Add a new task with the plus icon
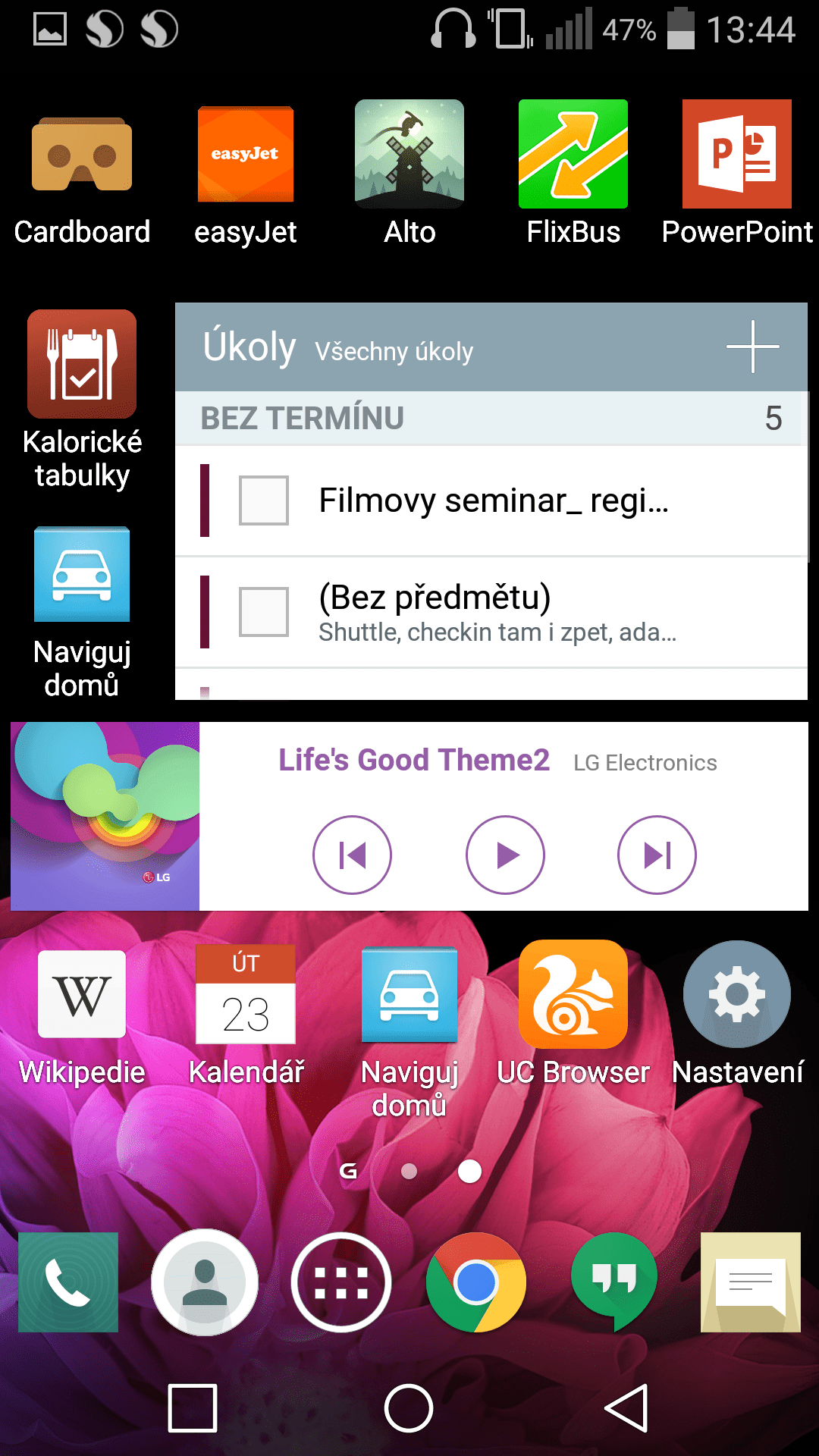 tap(752, 347)
